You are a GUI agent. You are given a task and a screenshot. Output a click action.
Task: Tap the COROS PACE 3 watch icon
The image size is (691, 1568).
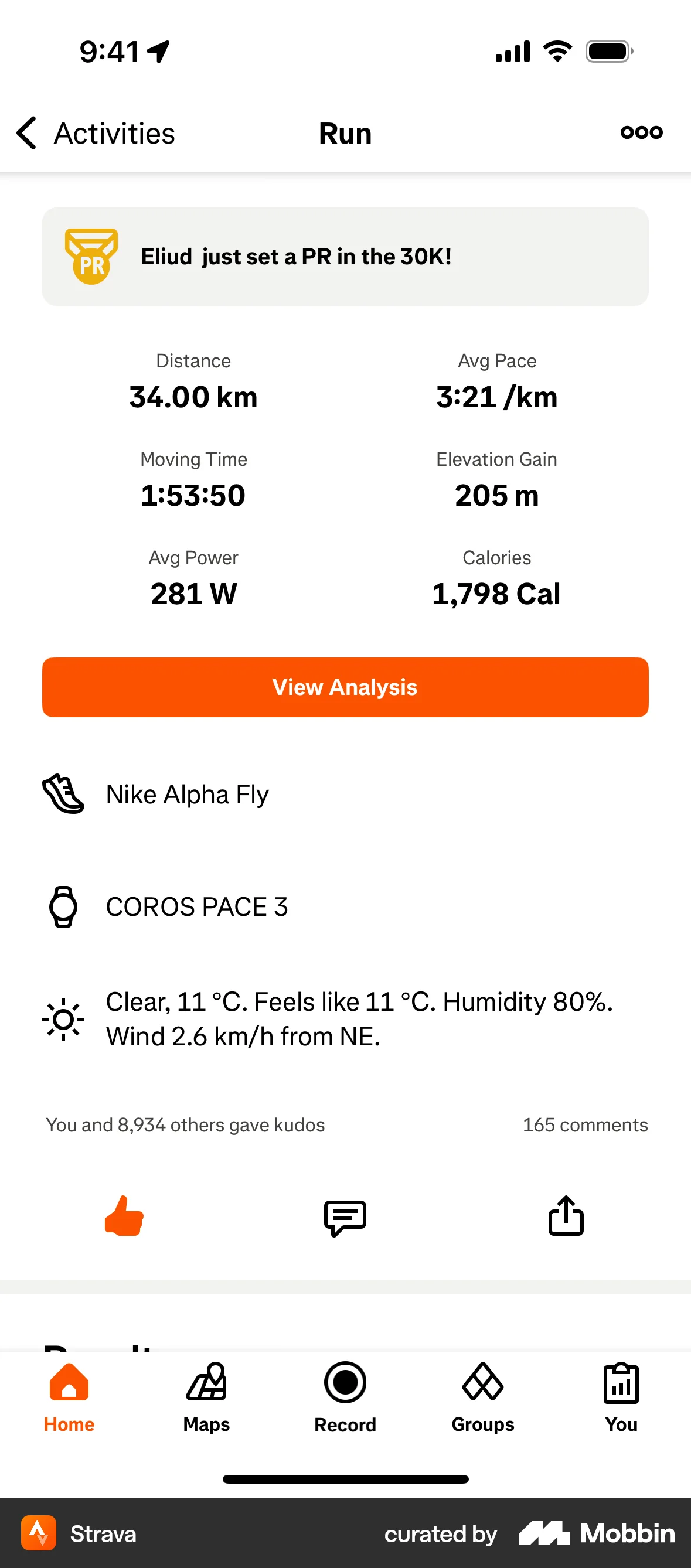coord(63,906)
